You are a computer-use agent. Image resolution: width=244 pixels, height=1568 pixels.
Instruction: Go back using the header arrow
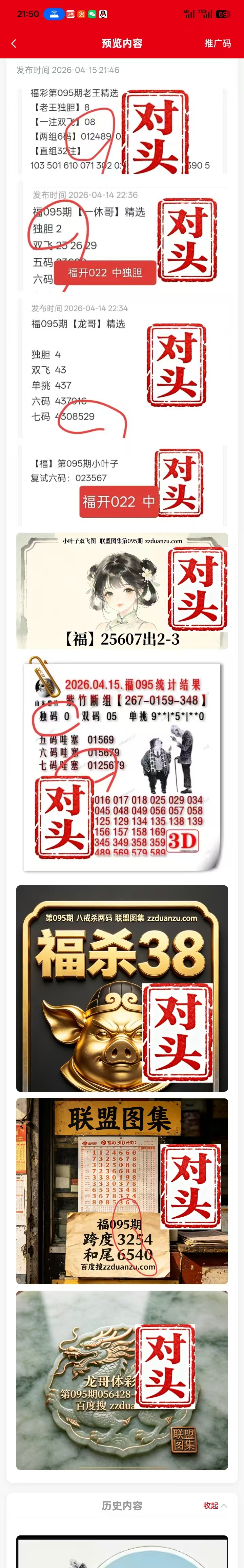tap(14, 43)
